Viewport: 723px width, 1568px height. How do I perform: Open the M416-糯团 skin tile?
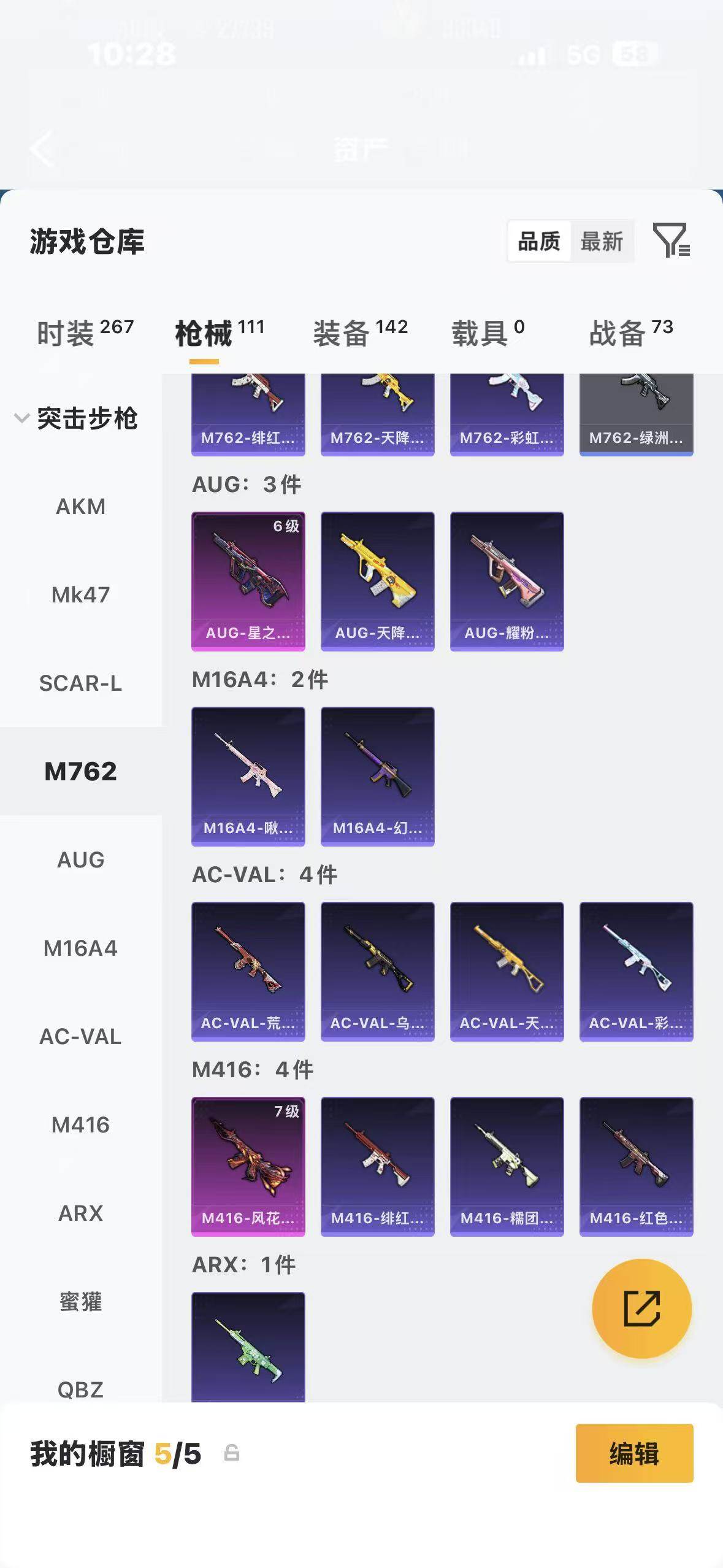[x=507, y=1166]
